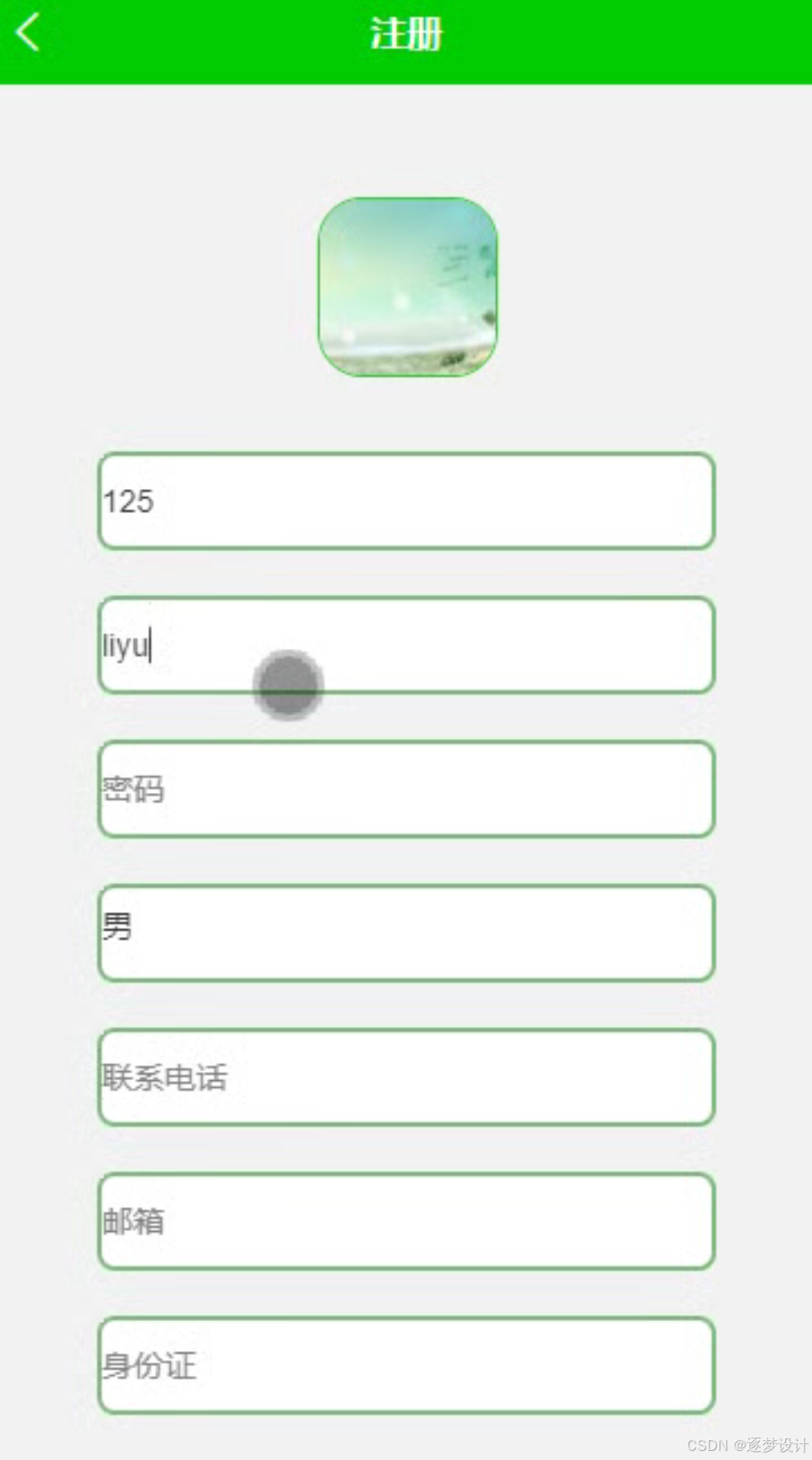Tap the back arrow in the header

click(x=27, y=32)
